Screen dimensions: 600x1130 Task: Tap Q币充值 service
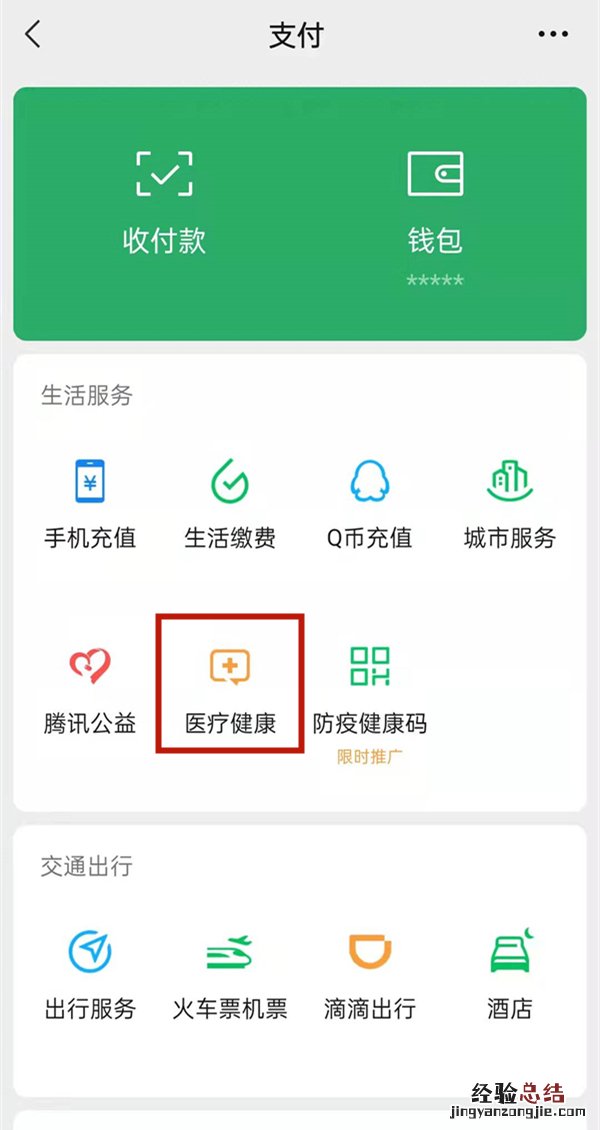pyautogui.click(x=370, y=505)
